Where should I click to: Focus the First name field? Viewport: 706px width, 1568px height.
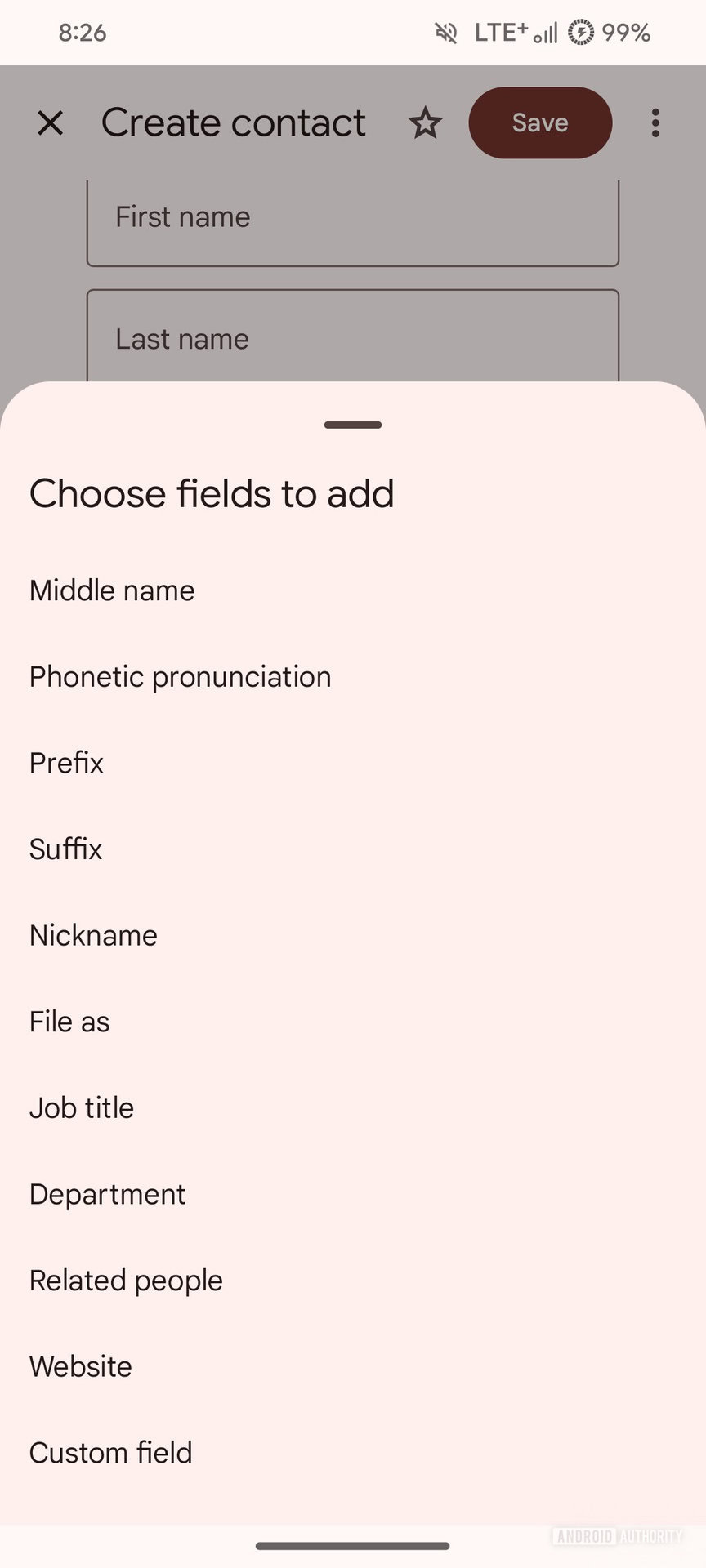[x=352, y=218]
